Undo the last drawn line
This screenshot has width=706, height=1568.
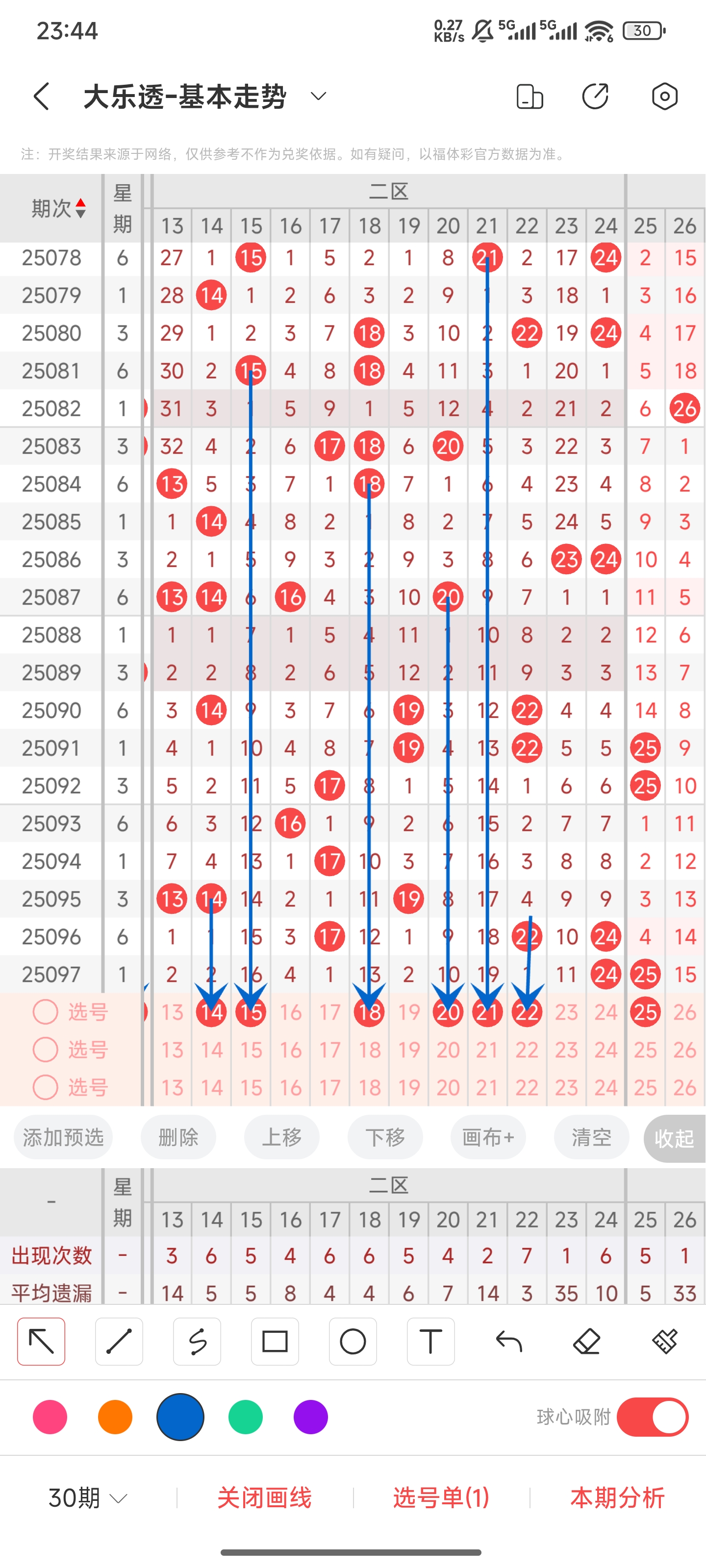tap(508, 1342)
